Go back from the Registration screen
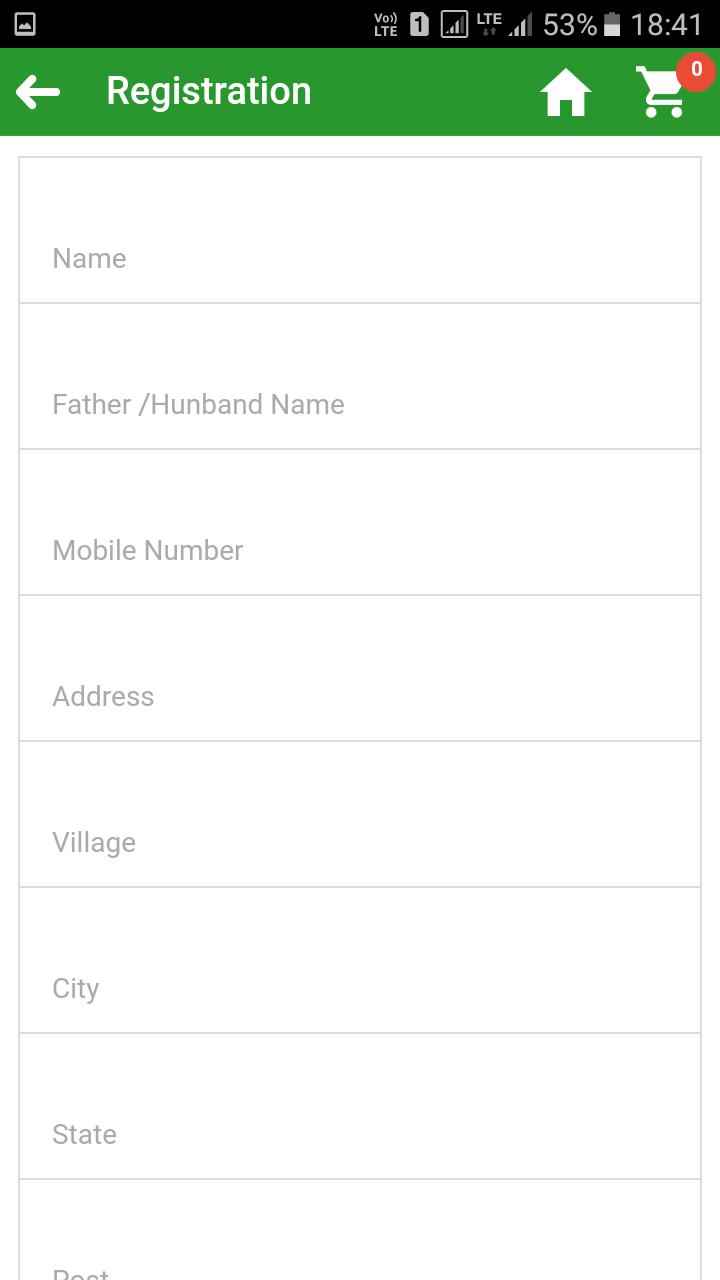This screenshot has width=720, height=1280. click(x=38, y=92)
